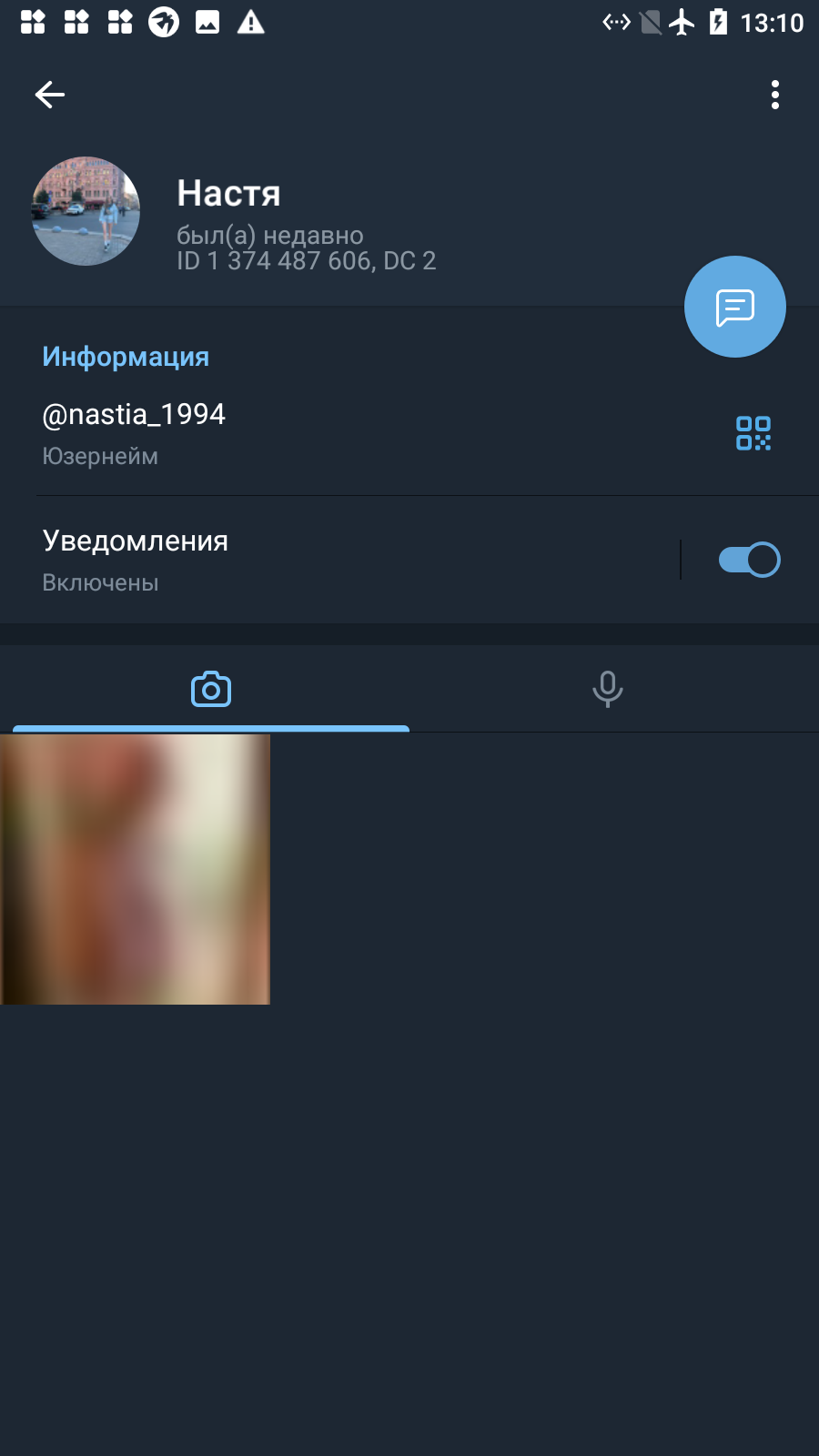
Task: Switch to the microphone voice tab
Action: pyautogui.click(x=608, y=689)
